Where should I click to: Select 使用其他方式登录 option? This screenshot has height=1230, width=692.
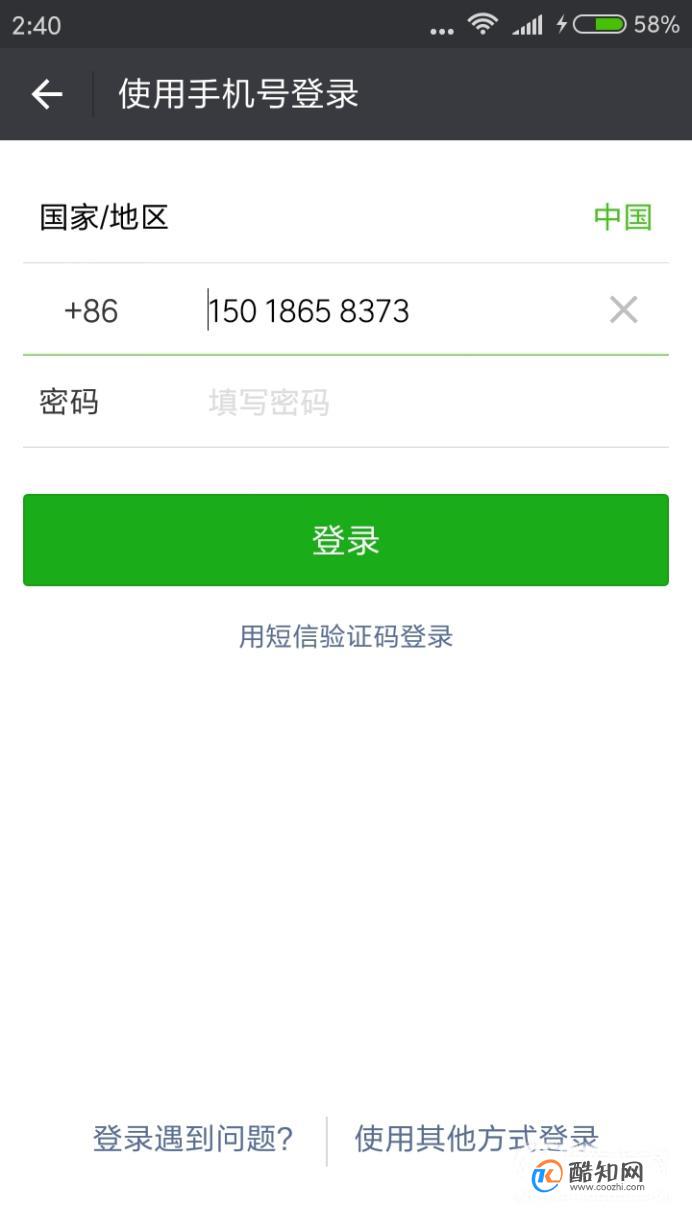click(x=476, y=1138)
